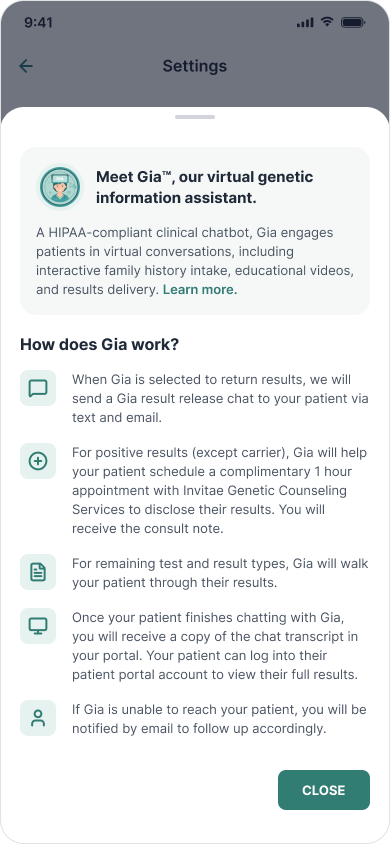Viewport: 390px width, 844px height.
Task: Go back with the arrow icon
Action: click(x=26, y=66)
